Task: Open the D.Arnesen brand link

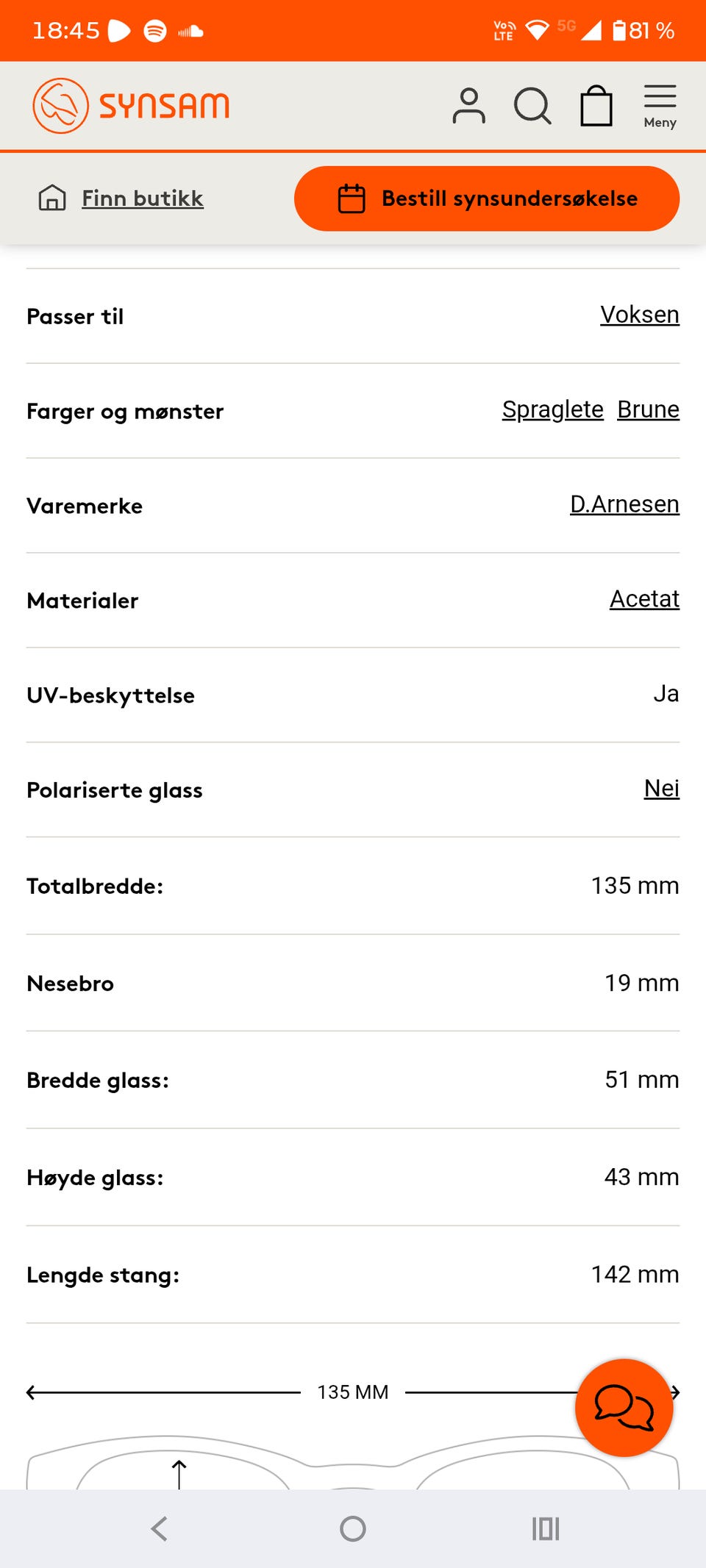Action: click(x=624, y=504)
